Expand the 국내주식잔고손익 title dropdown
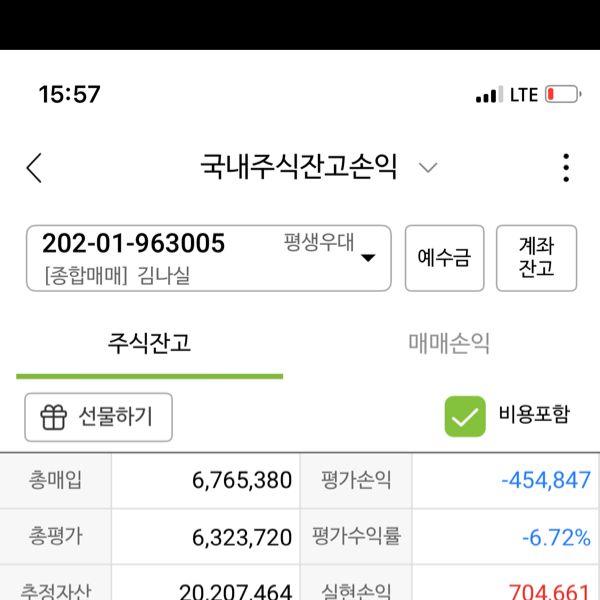Image resolution: width=600 pixels, height=600 pixels. coord(428,167)
